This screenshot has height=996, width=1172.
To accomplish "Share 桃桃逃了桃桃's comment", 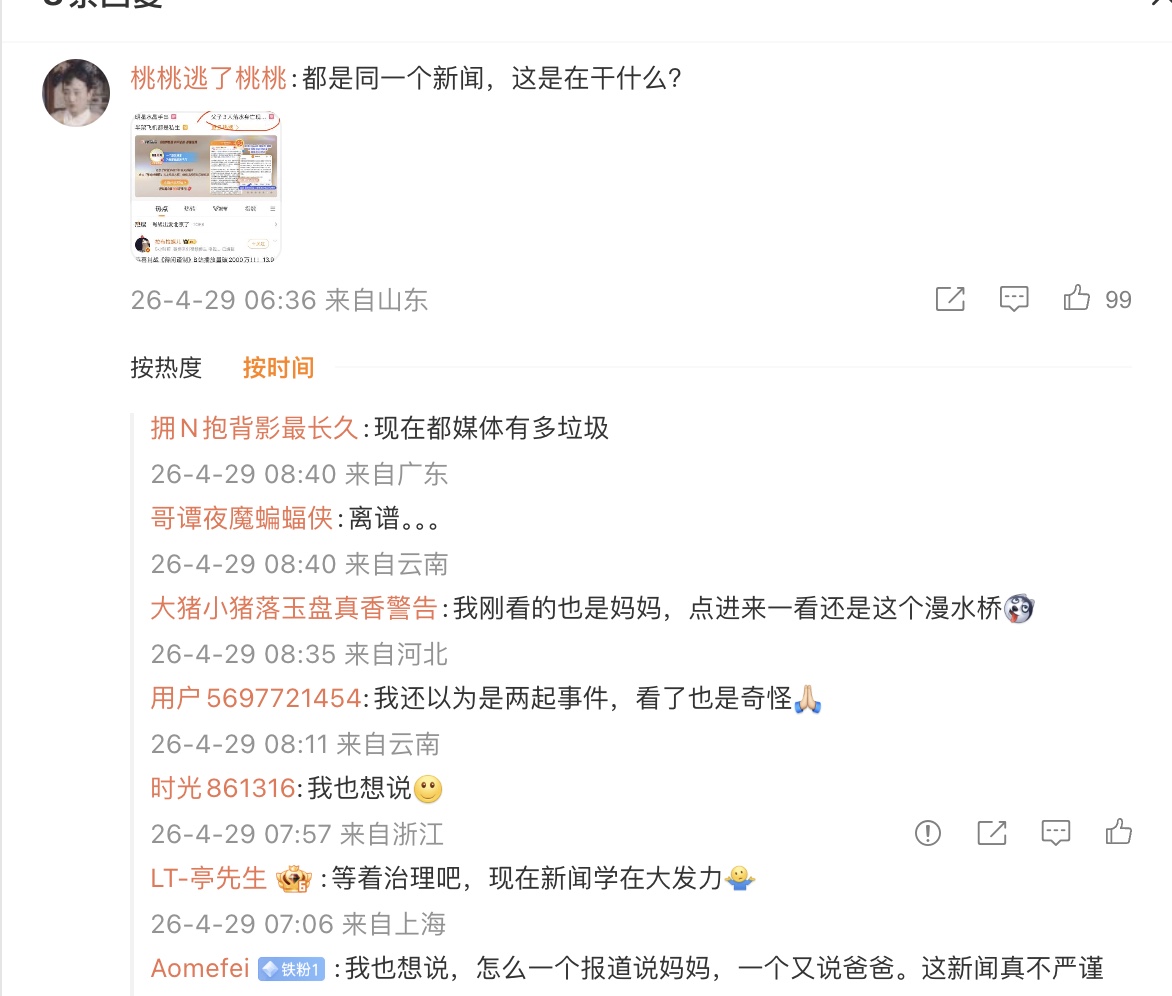I will [x=950, y=298].
